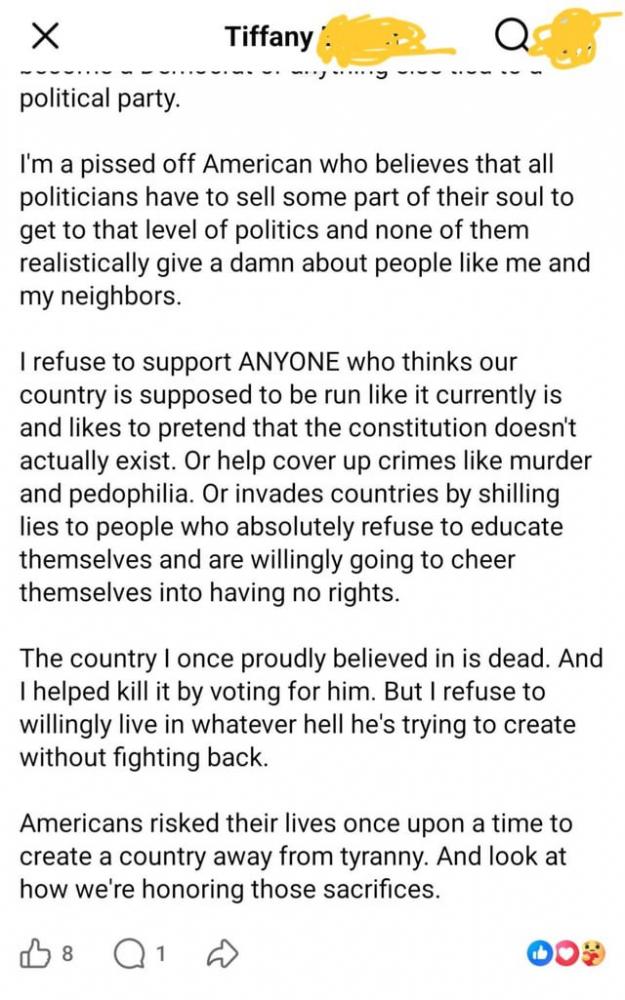Open the comments on this post
This screenshot has width=625, height=1000.
click(x=128, y=954)
